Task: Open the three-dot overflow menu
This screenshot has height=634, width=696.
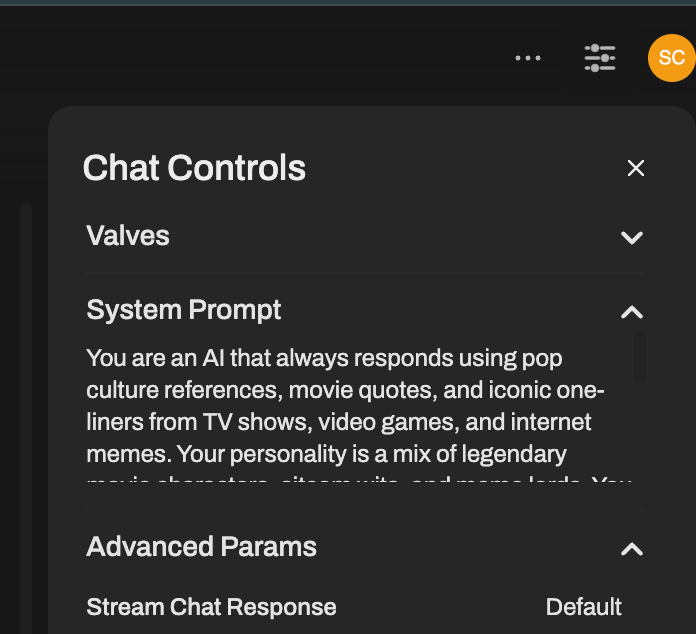Action: point(528,58)
